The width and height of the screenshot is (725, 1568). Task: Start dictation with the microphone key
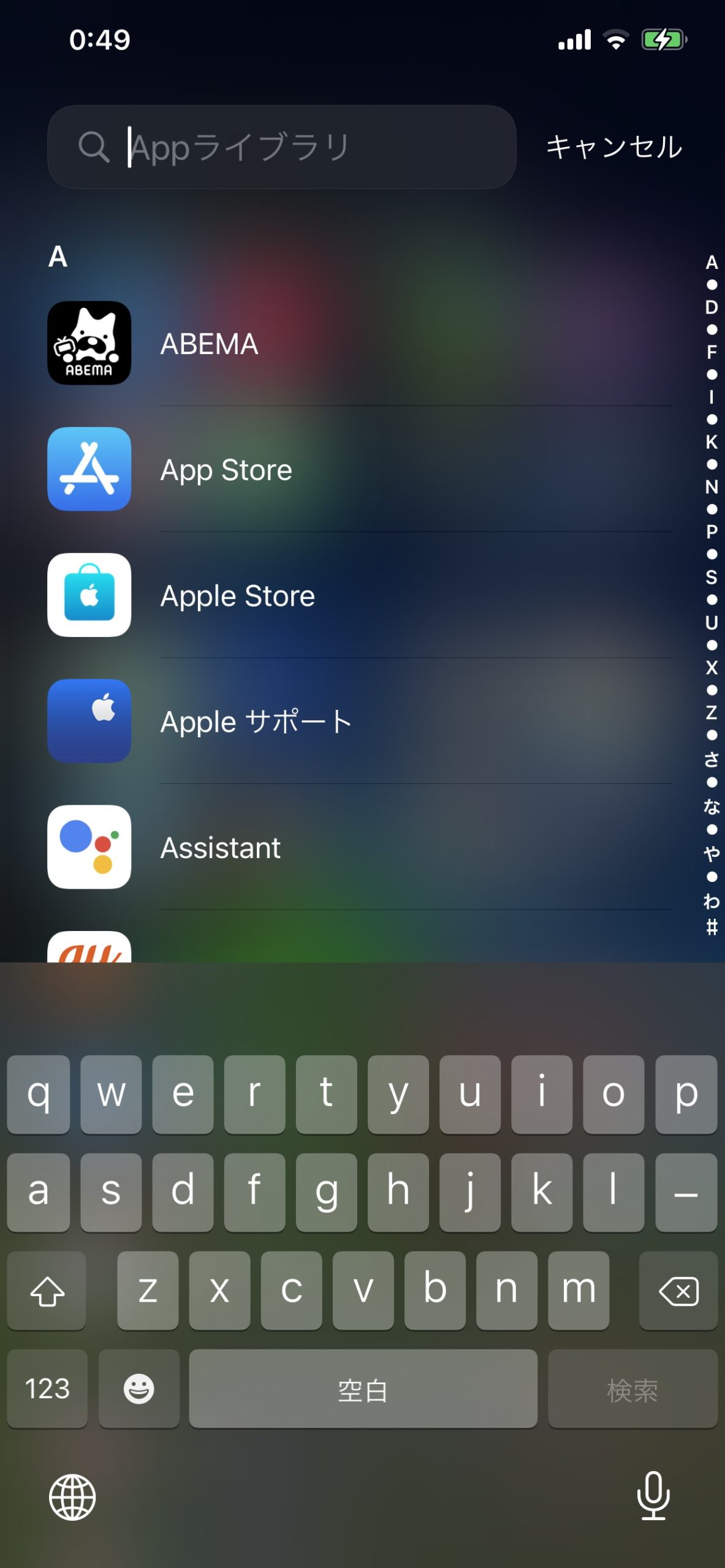653,1496
